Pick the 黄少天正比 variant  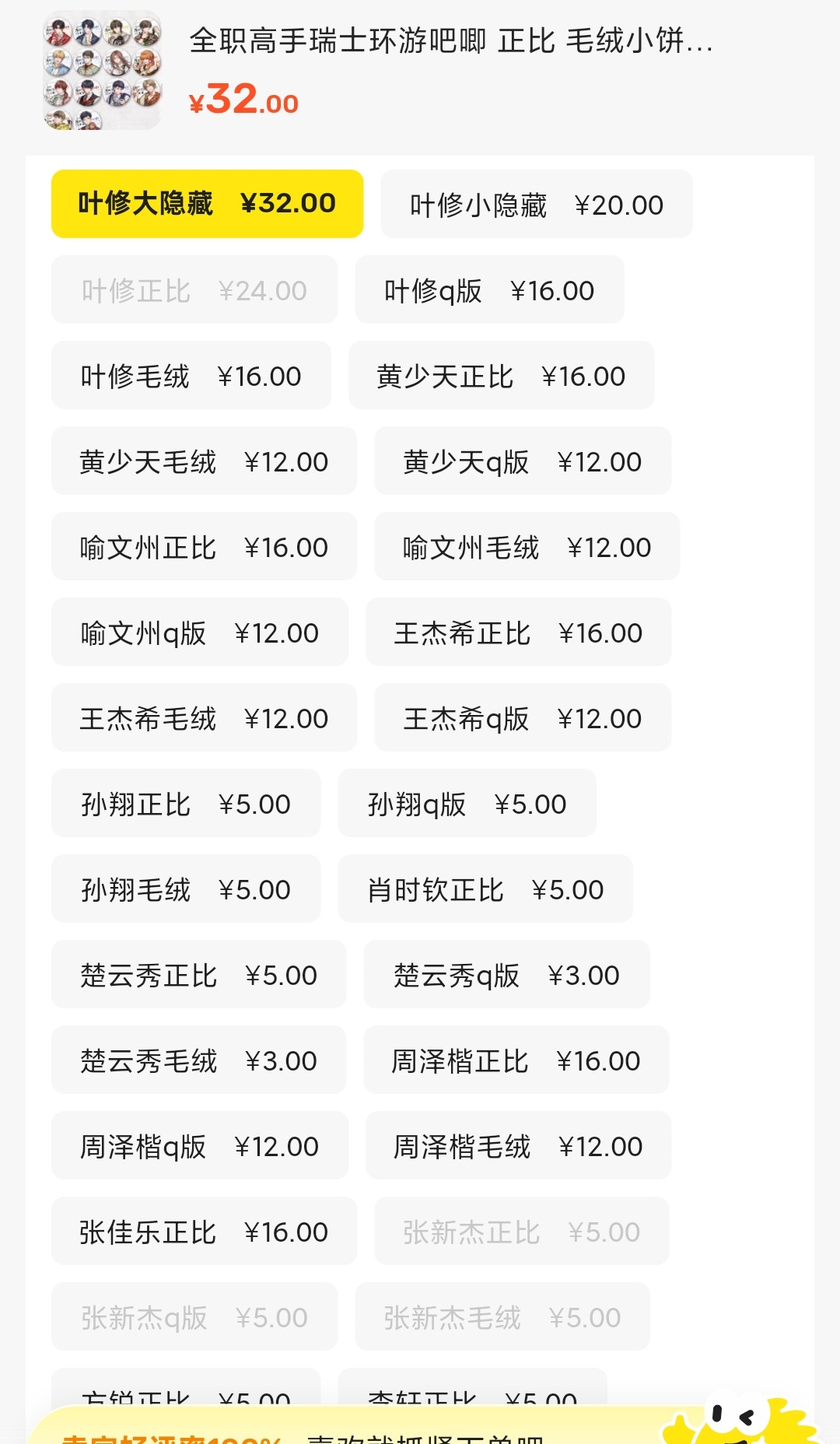[x=501, y=376]
